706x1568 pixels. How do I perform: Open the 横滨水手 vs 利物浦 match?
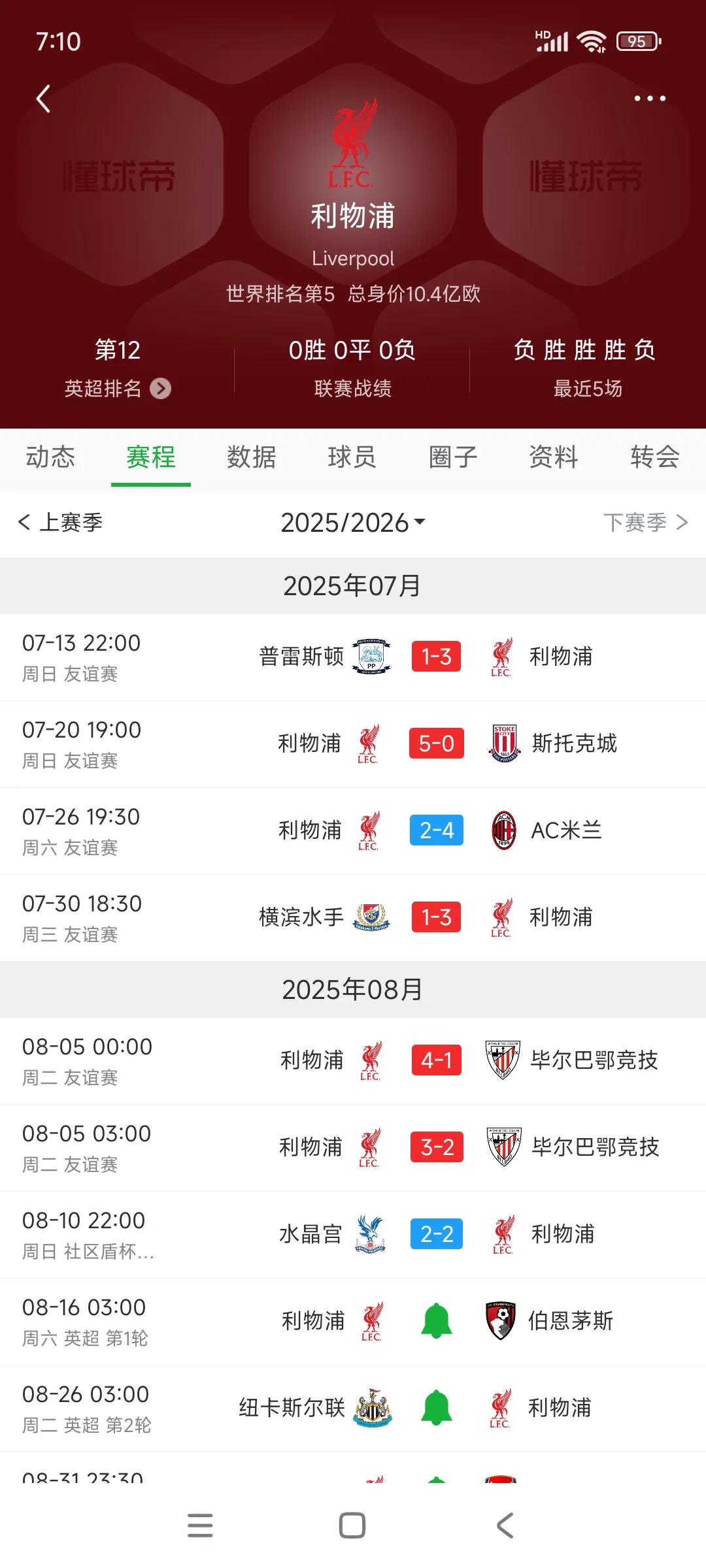[x=353, y=918]
